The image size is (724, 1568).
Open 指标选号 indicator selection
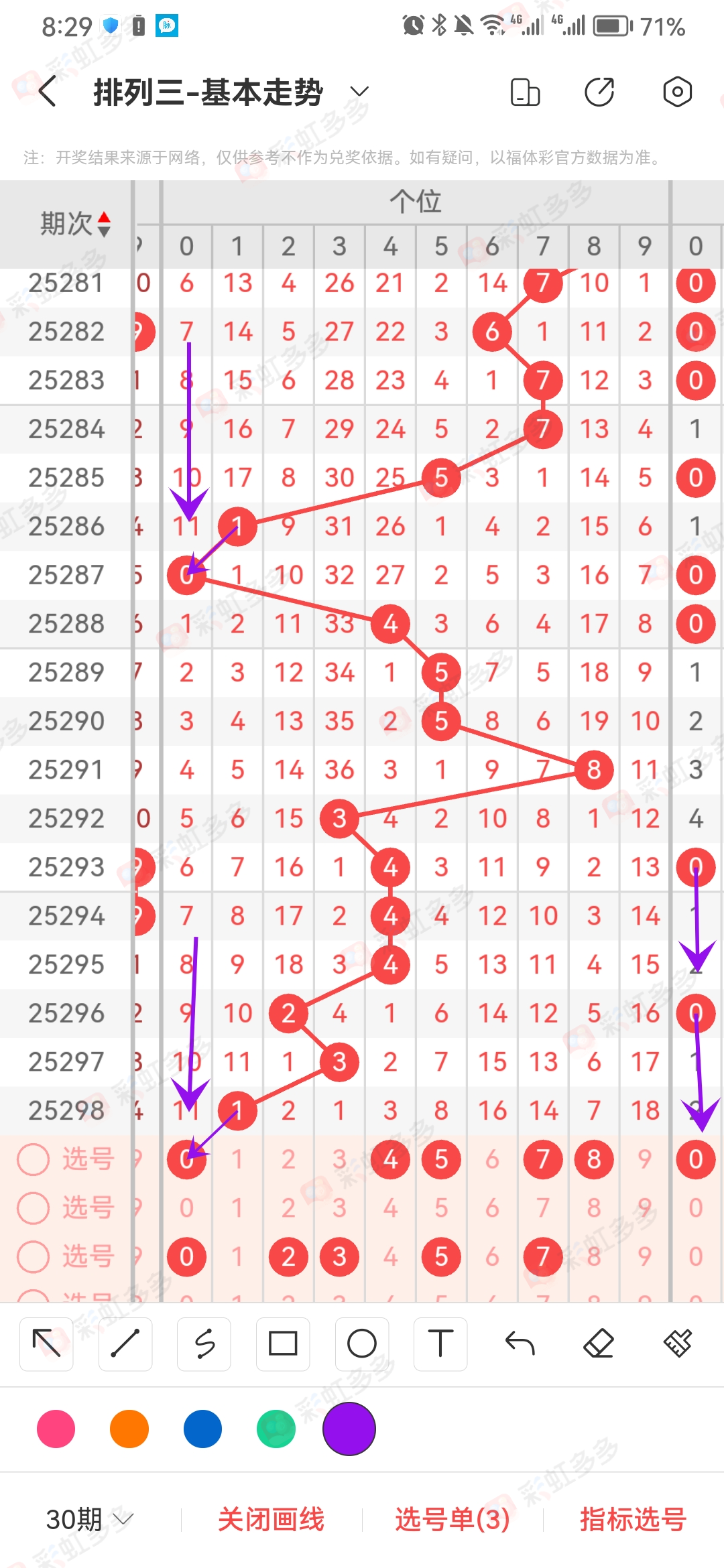pos(633,1519)
